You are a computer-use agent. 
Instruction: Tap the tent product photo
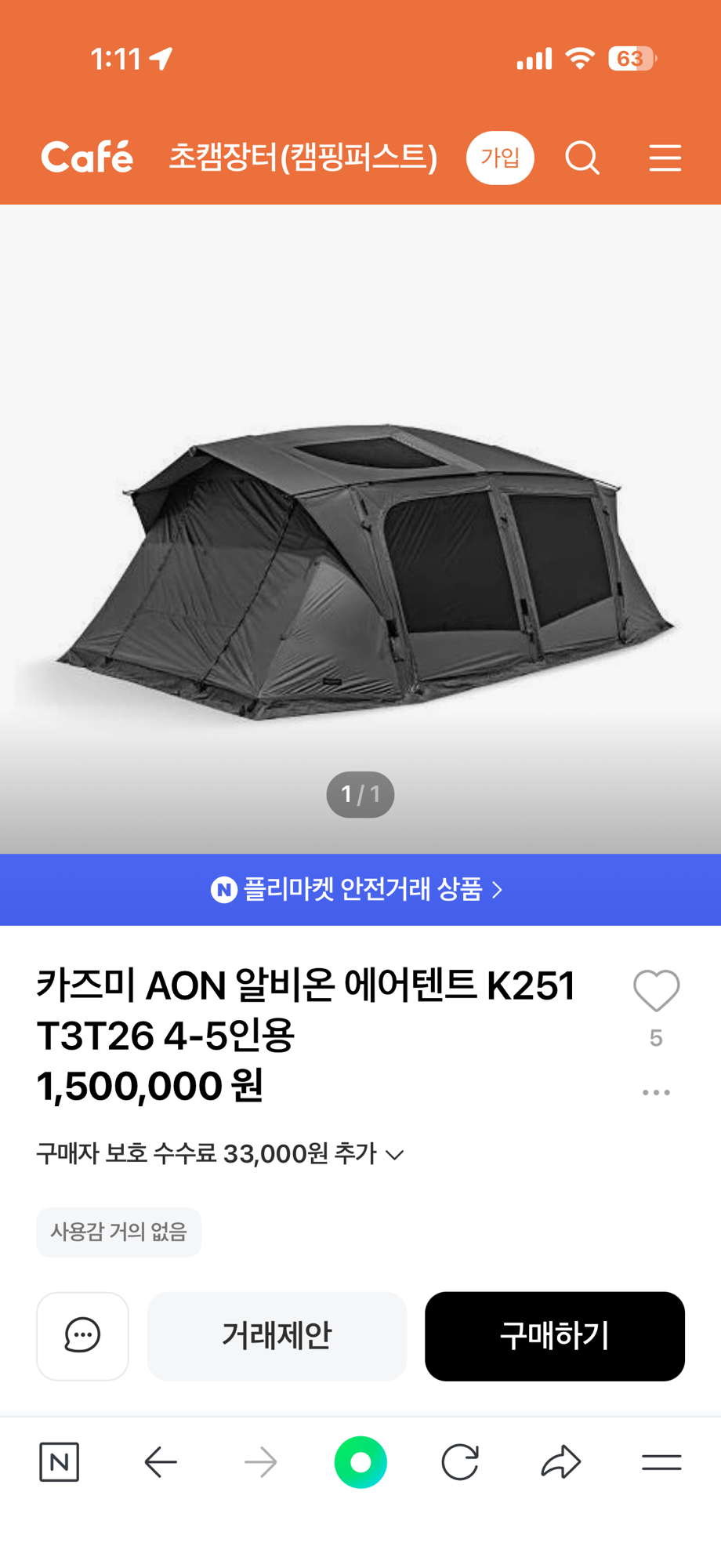(360, 564)
